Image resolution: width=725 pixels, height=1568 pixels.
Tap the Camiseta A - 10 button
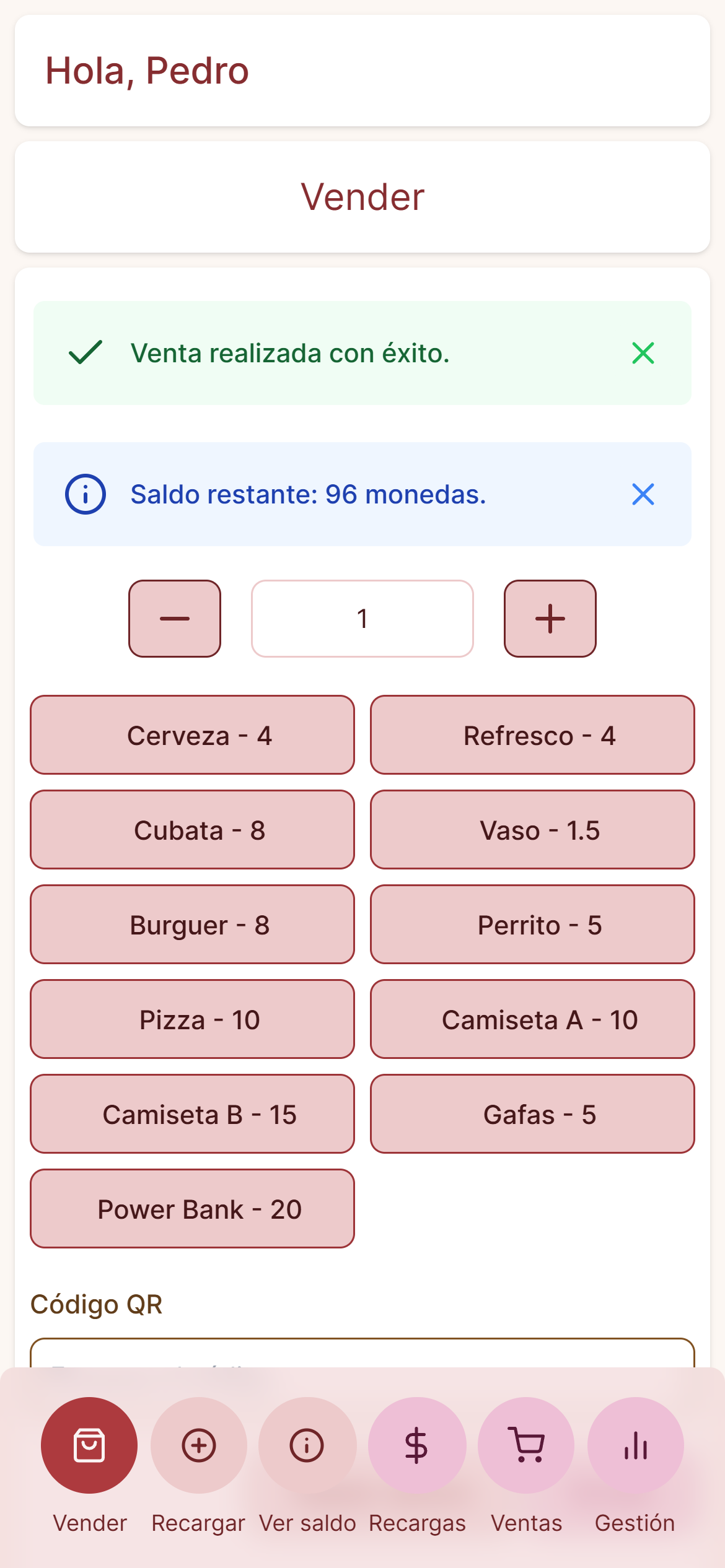pos(532,1019)
